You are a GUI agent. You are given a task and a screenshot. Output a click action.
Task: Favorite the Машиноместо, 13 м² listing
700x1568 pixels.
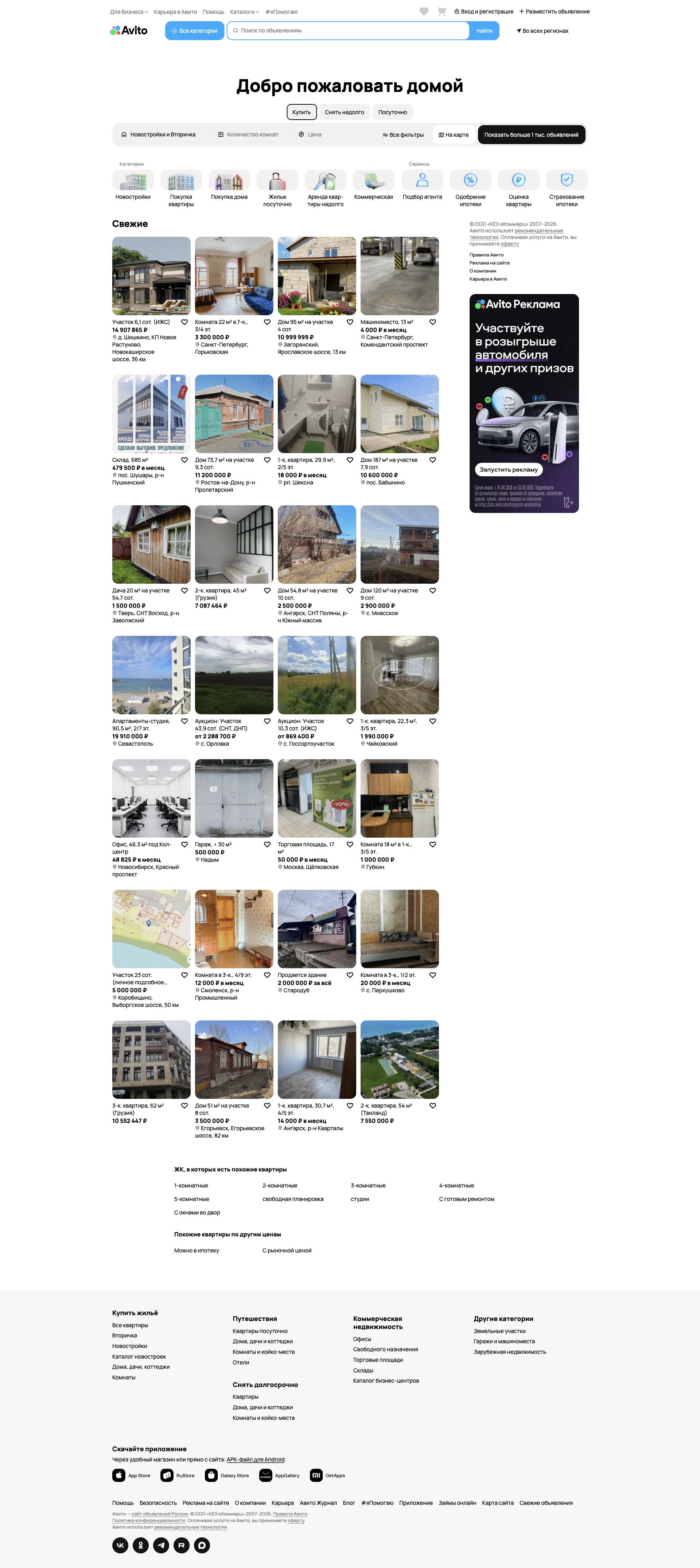click(x=432, y=322)
